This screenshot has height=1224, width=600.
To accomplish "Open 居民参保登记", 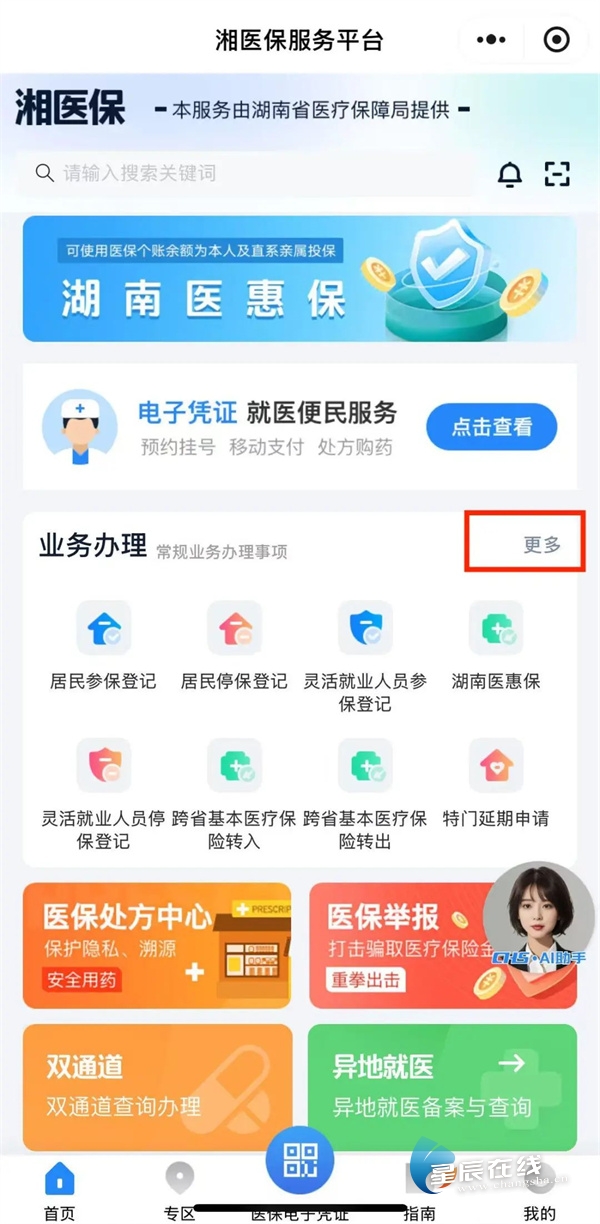I will point(103,645).
